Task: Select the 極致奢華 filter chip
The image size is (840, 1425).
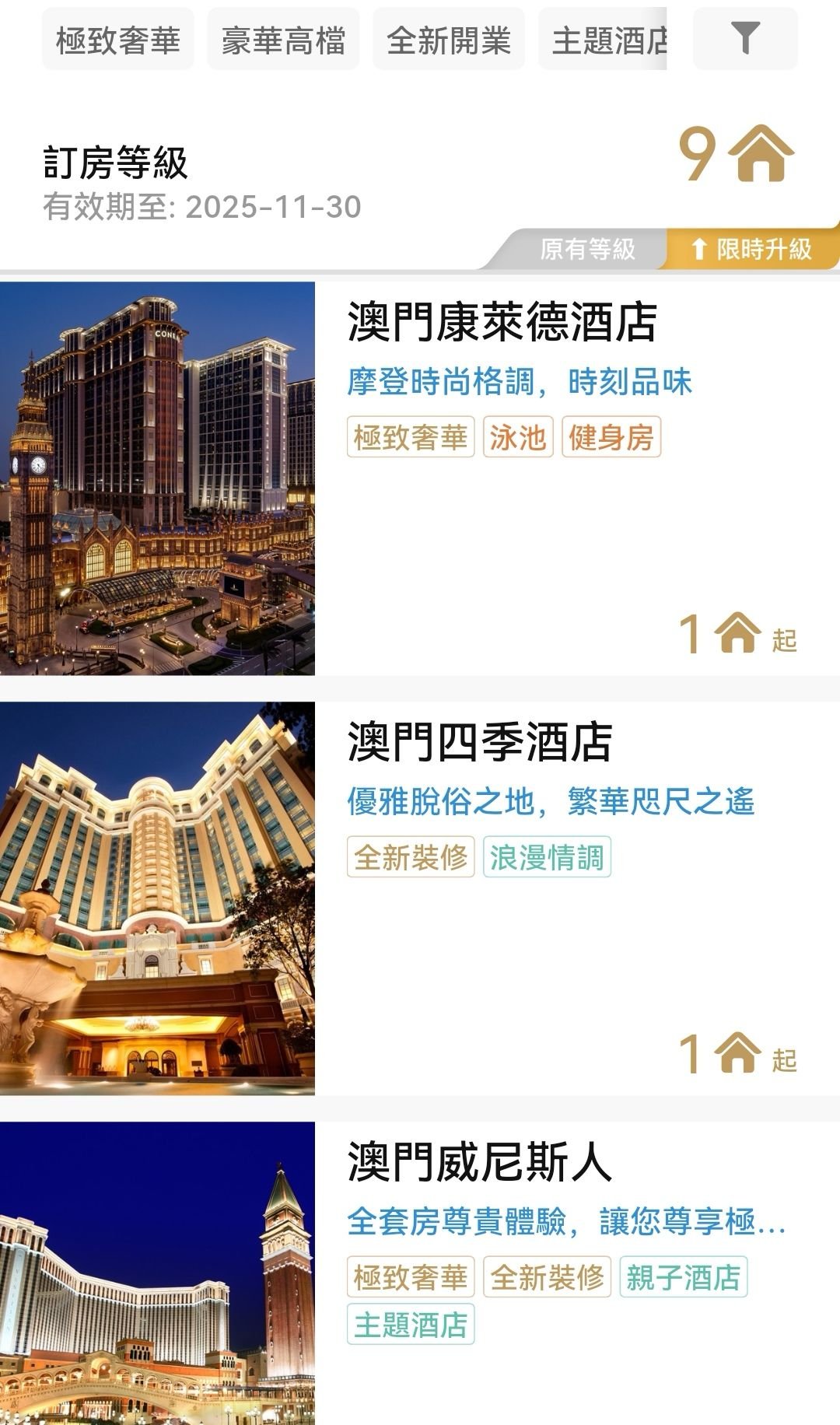Action: tap(118, 40)
